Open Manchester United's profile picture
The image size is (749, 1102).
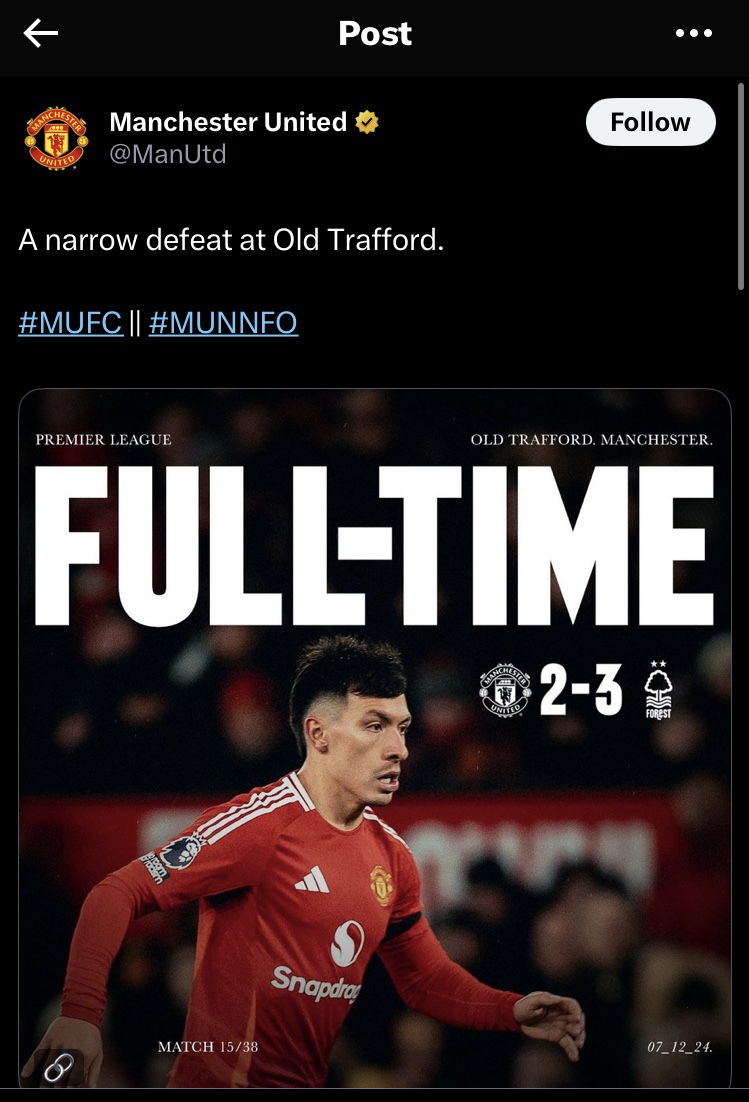(56, 139)
